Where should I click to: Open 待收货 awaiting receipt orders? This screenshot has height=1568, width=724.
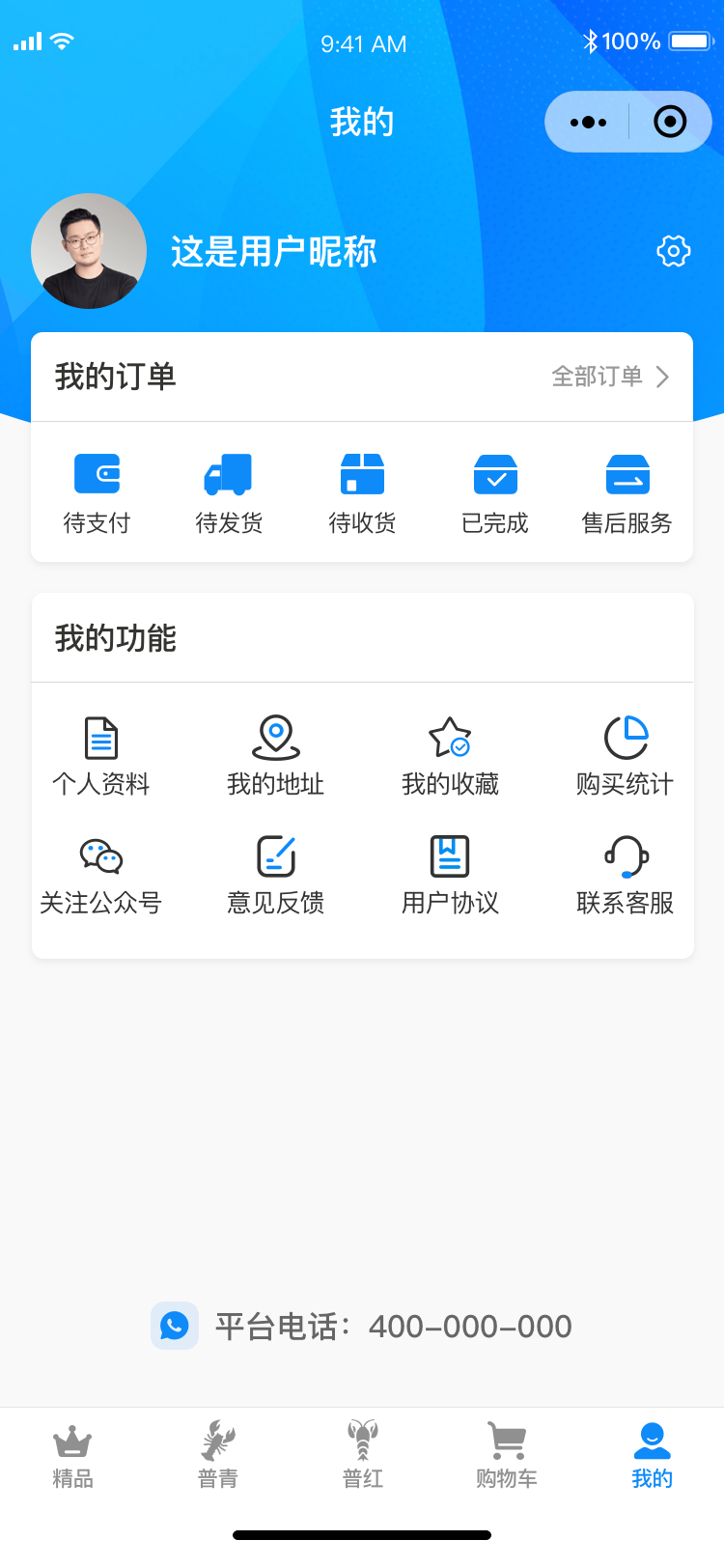362,493
